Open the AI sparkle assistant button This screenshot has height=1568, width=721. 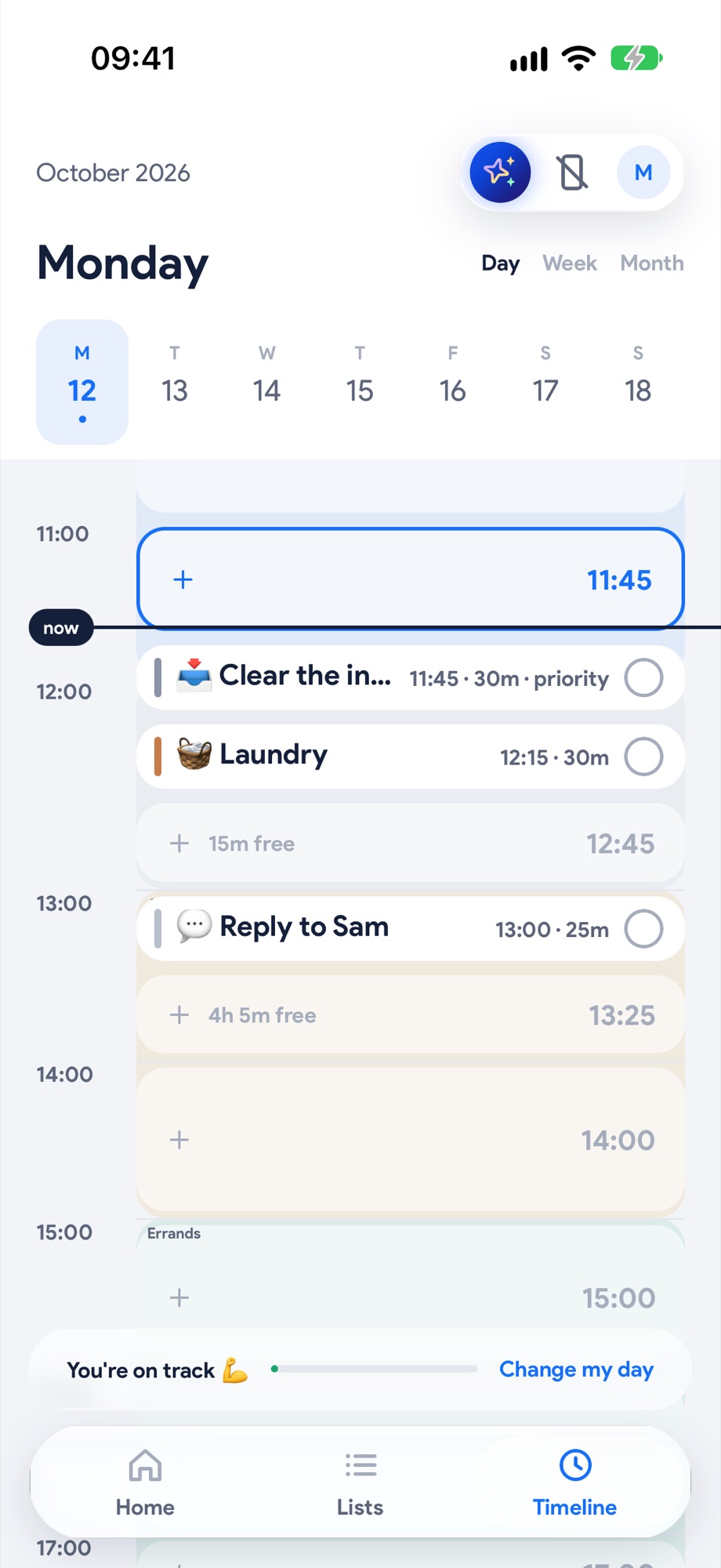tap(500, 172)
